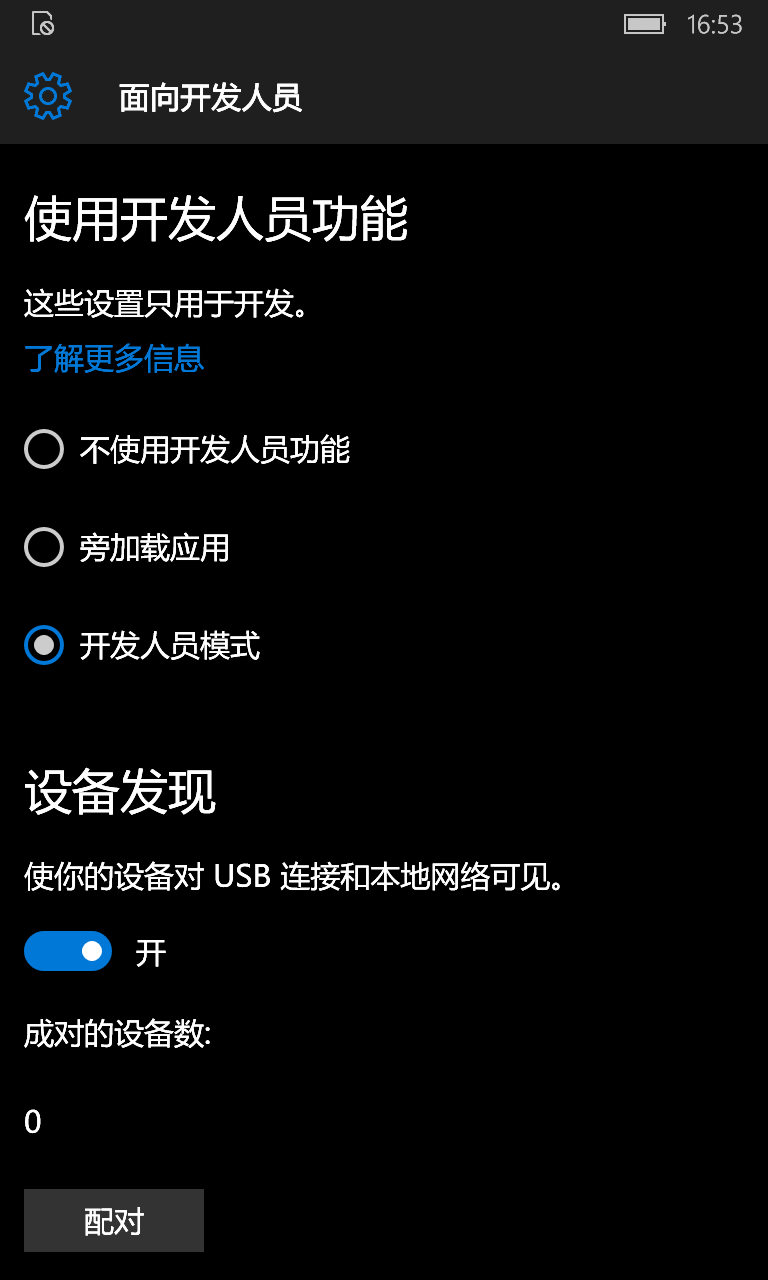Choose 开发人员模式 radio option
Image resolution: width=768 pixels, height=1280 pixels.
142,646
